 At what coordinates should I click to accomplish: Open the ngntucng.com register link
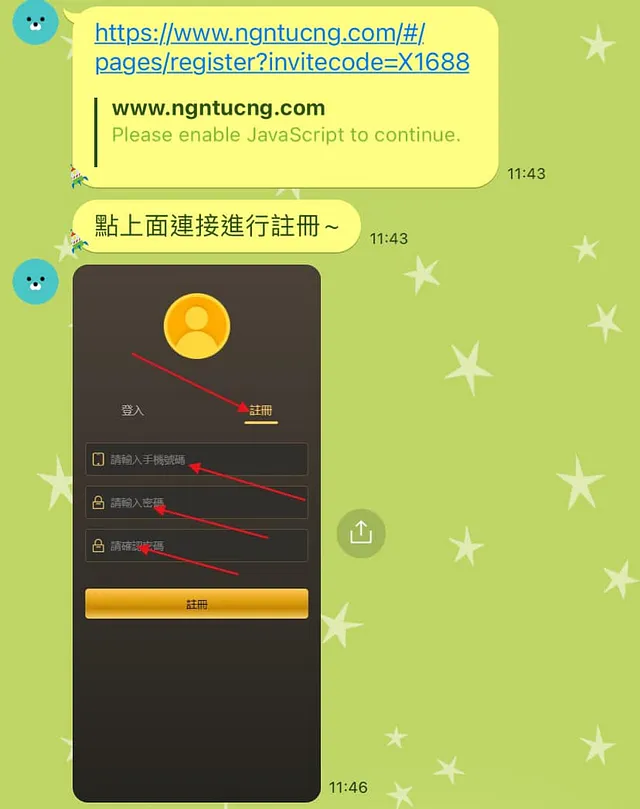pos(281,48)
